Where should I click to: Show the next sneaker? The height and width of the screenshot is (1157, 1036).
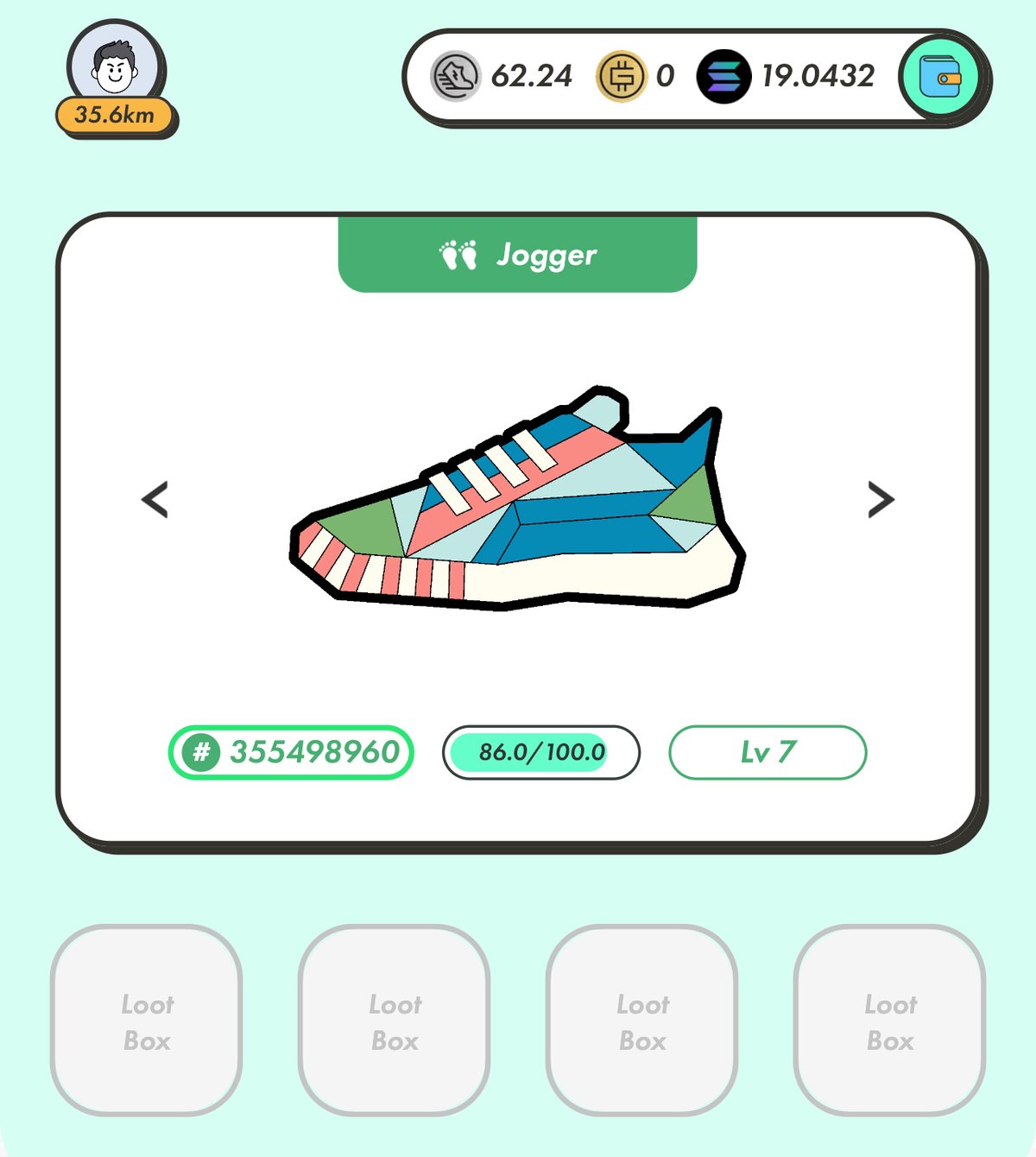pos(880,500)
